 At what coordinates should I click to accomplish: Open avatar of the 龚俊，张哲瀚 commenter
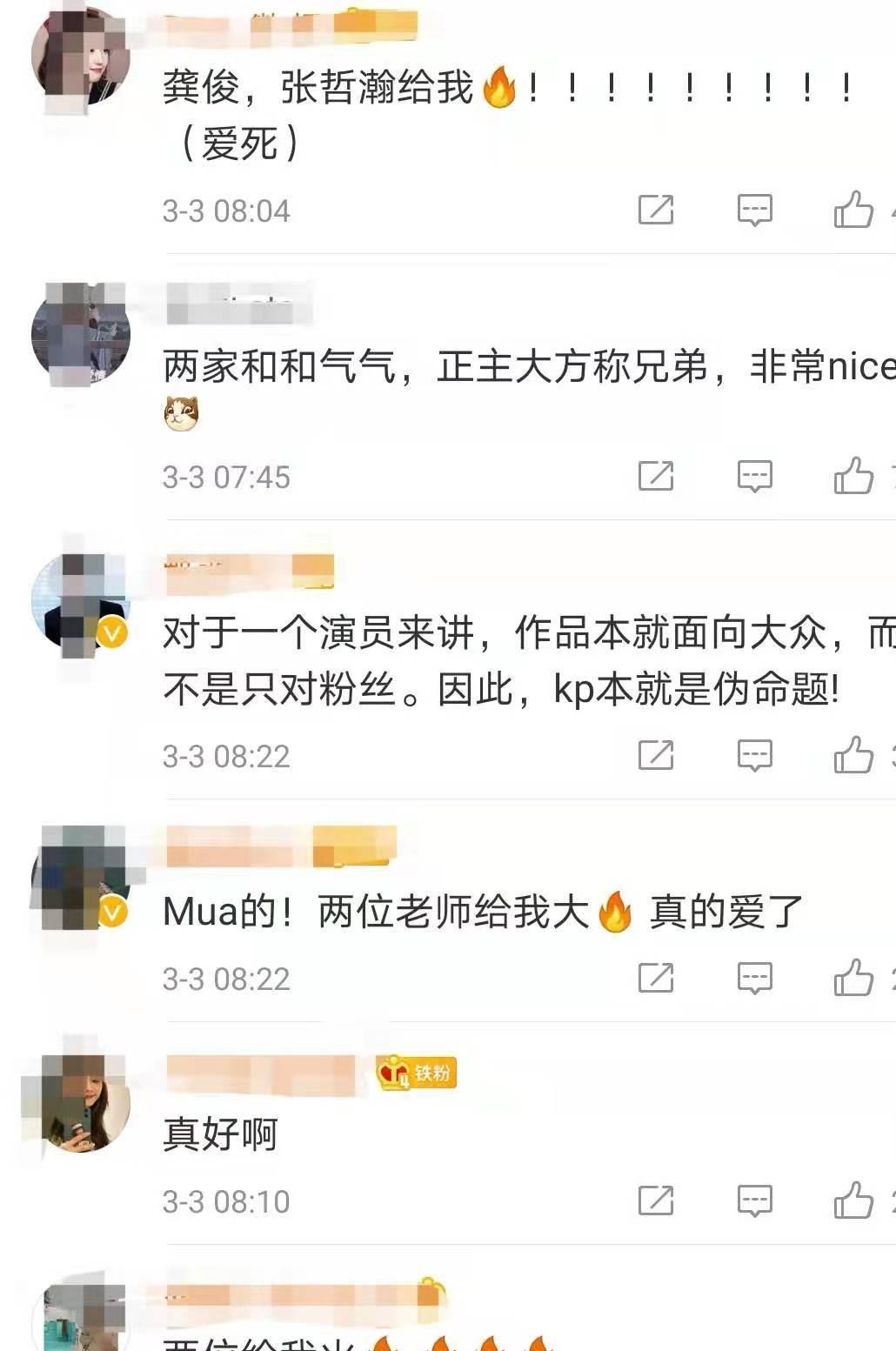[80, 57]
